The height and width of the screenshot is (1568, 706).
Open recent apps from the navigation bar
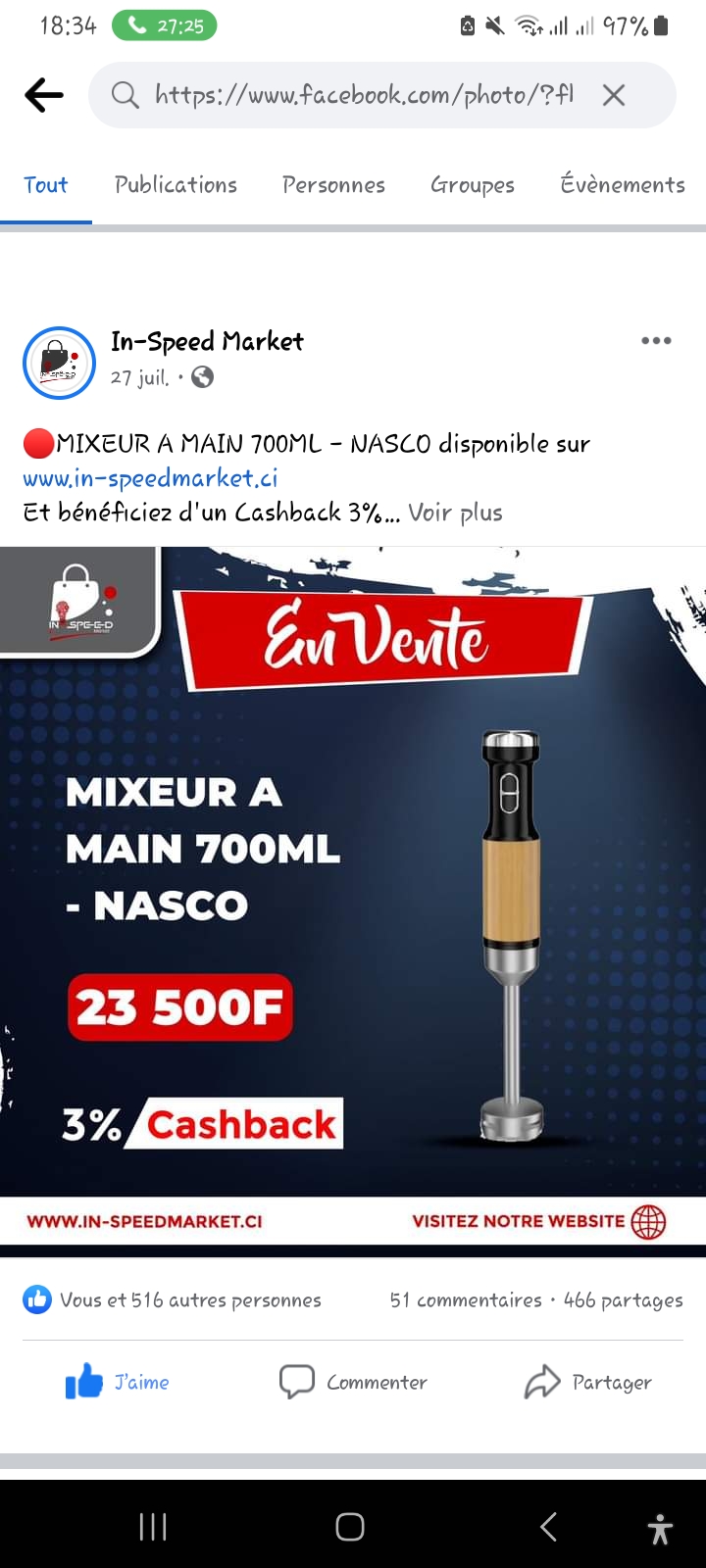(153, 1526)
